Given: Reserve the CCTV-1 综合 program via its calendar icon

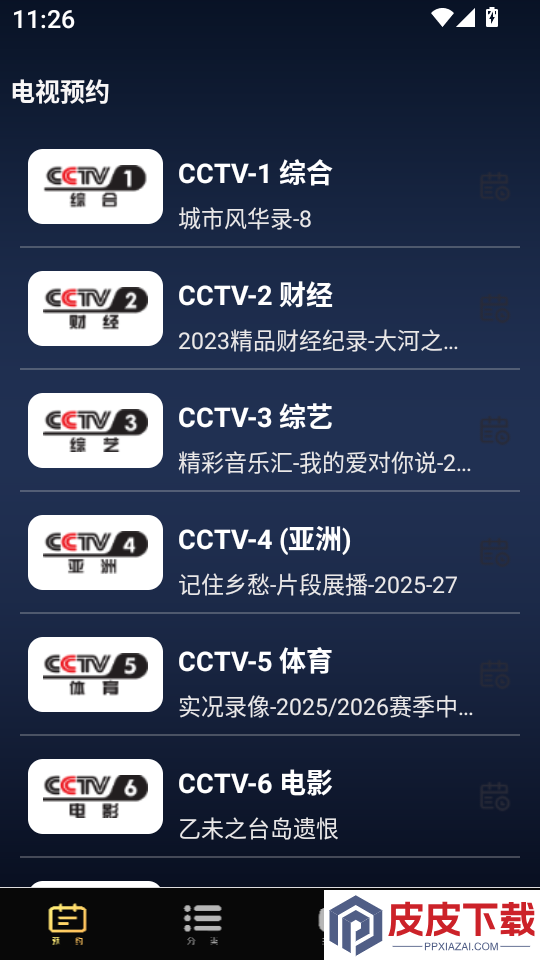Looking at the screenshot, I should [494, 187].
